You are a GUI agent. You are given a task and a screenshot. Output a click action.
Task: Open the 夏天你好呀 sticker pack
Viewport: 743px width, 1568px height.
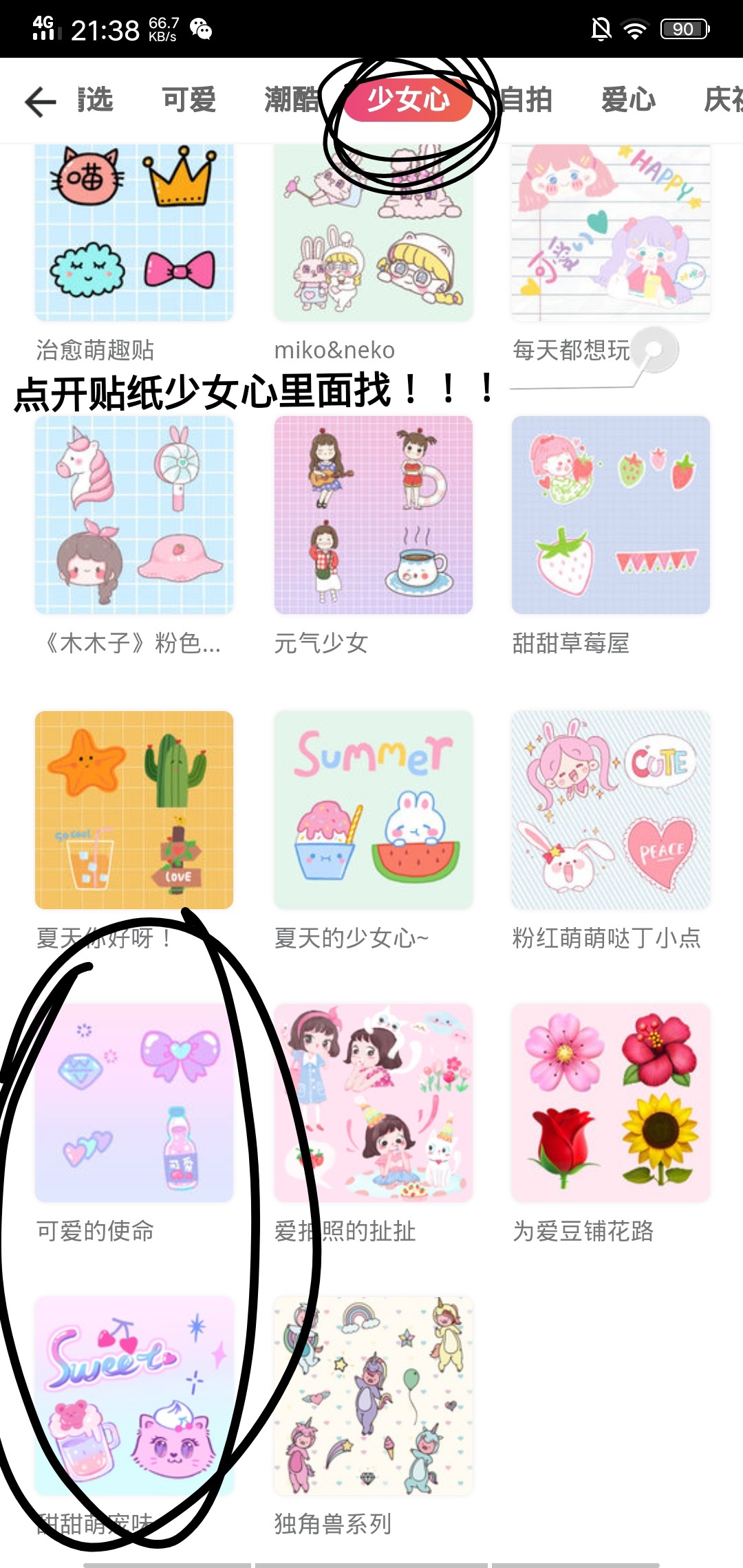[134, 809]
